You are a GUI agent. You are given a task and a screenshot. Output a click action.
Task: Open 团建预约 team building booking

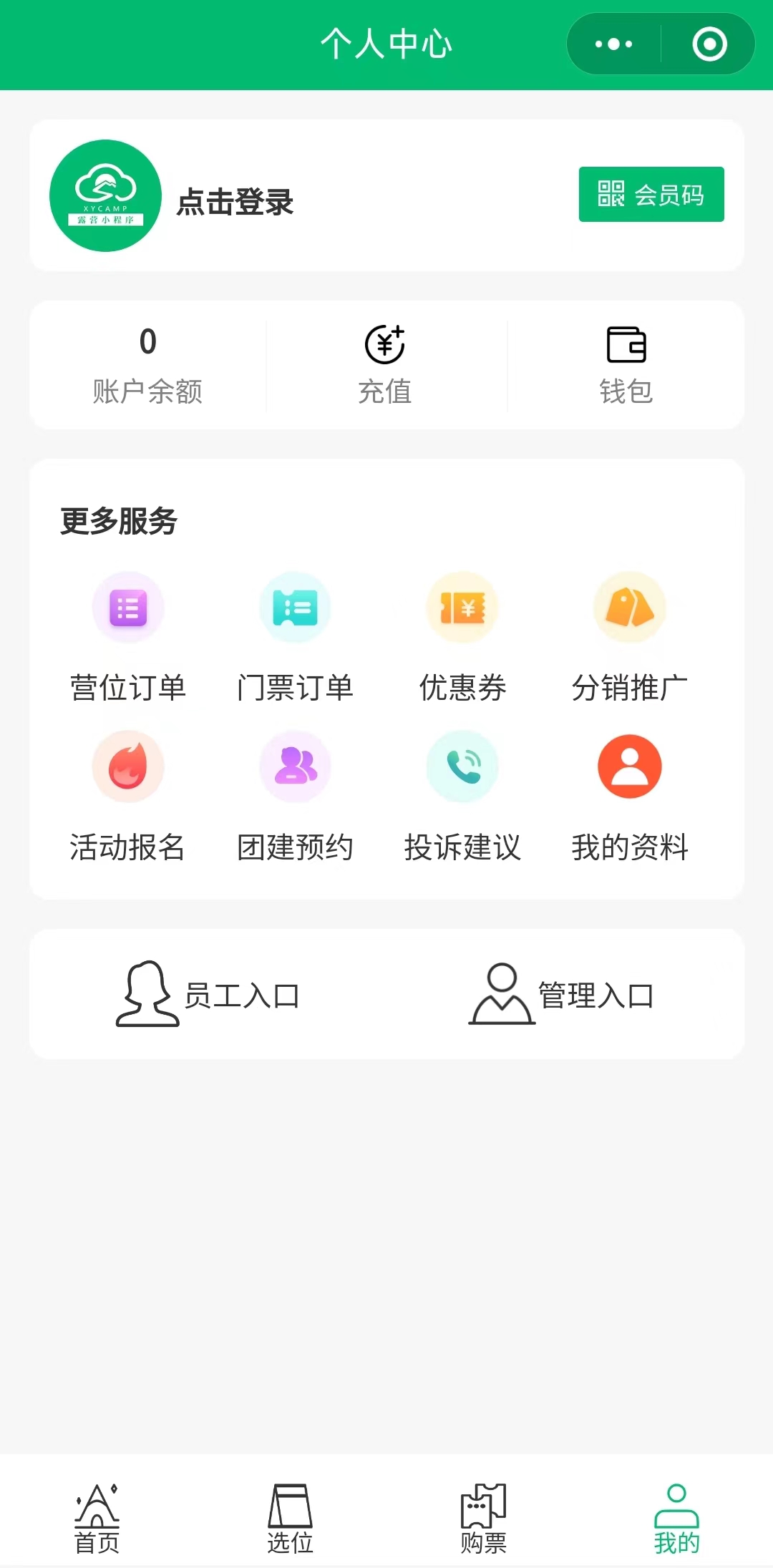[x=295, y=796]
